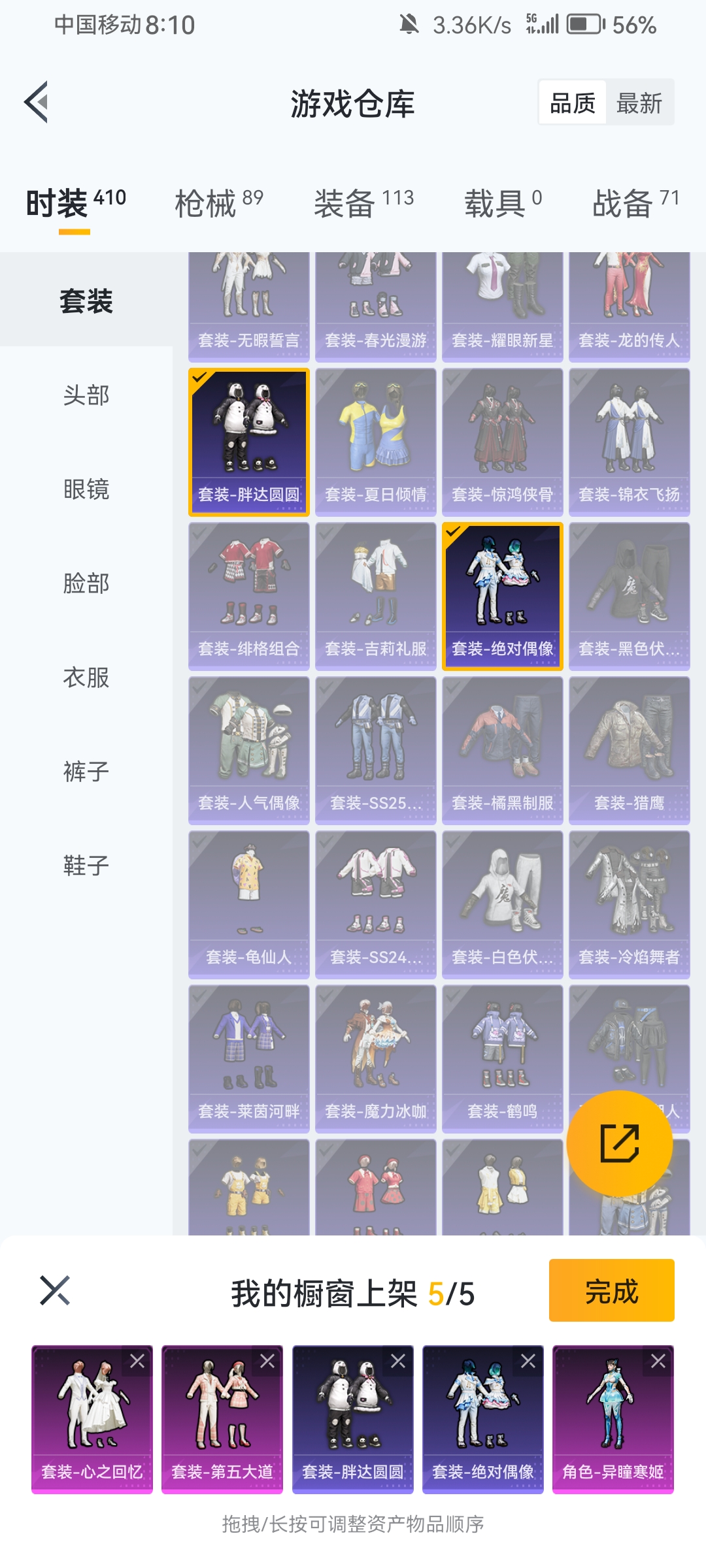The width and height of the screenshot is (706, 1568).
Task: Select the 套装-夏日倾情 outfit
Action: tap(376, 442)
